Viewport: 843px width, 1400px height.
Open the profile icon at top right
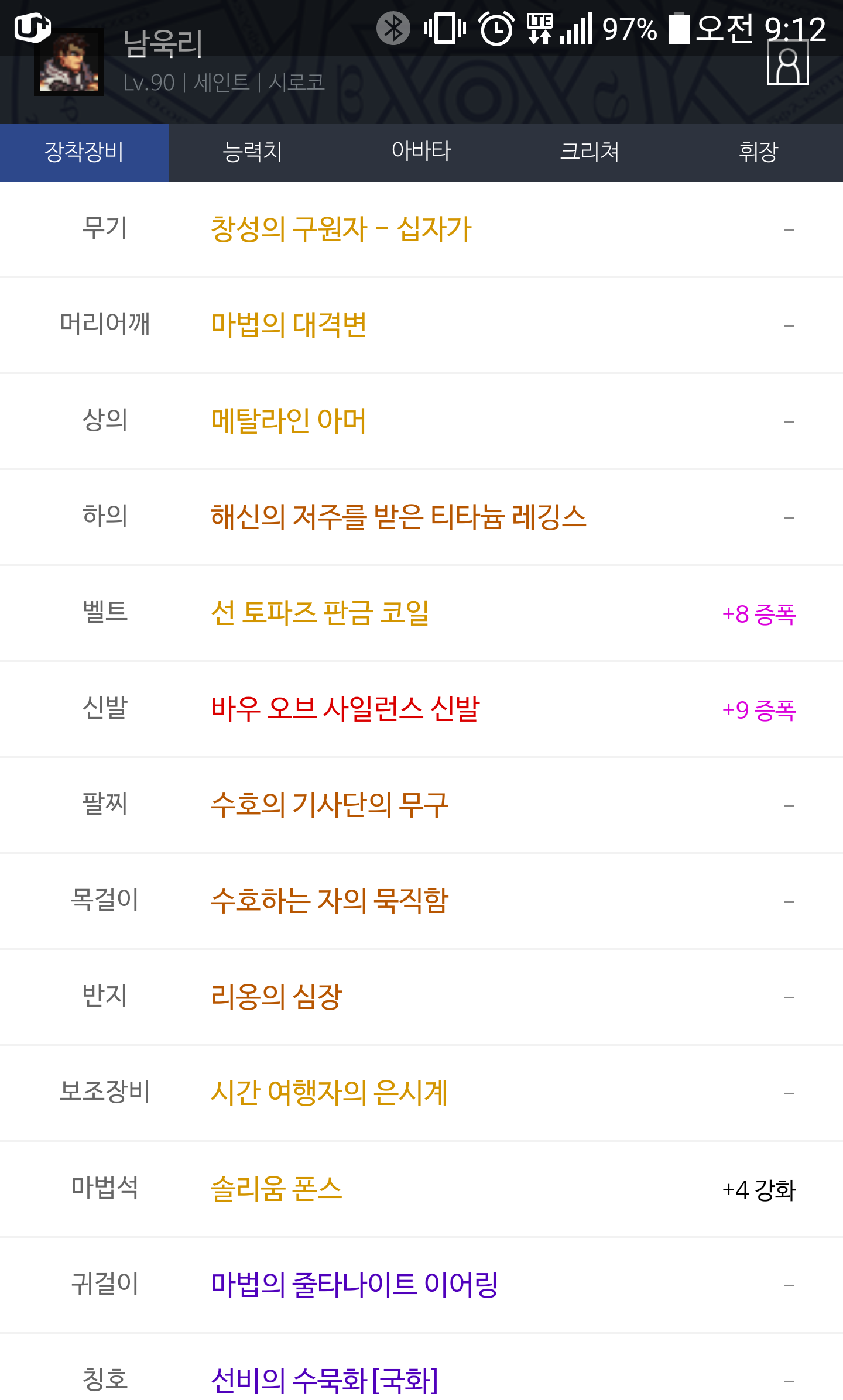787,63
